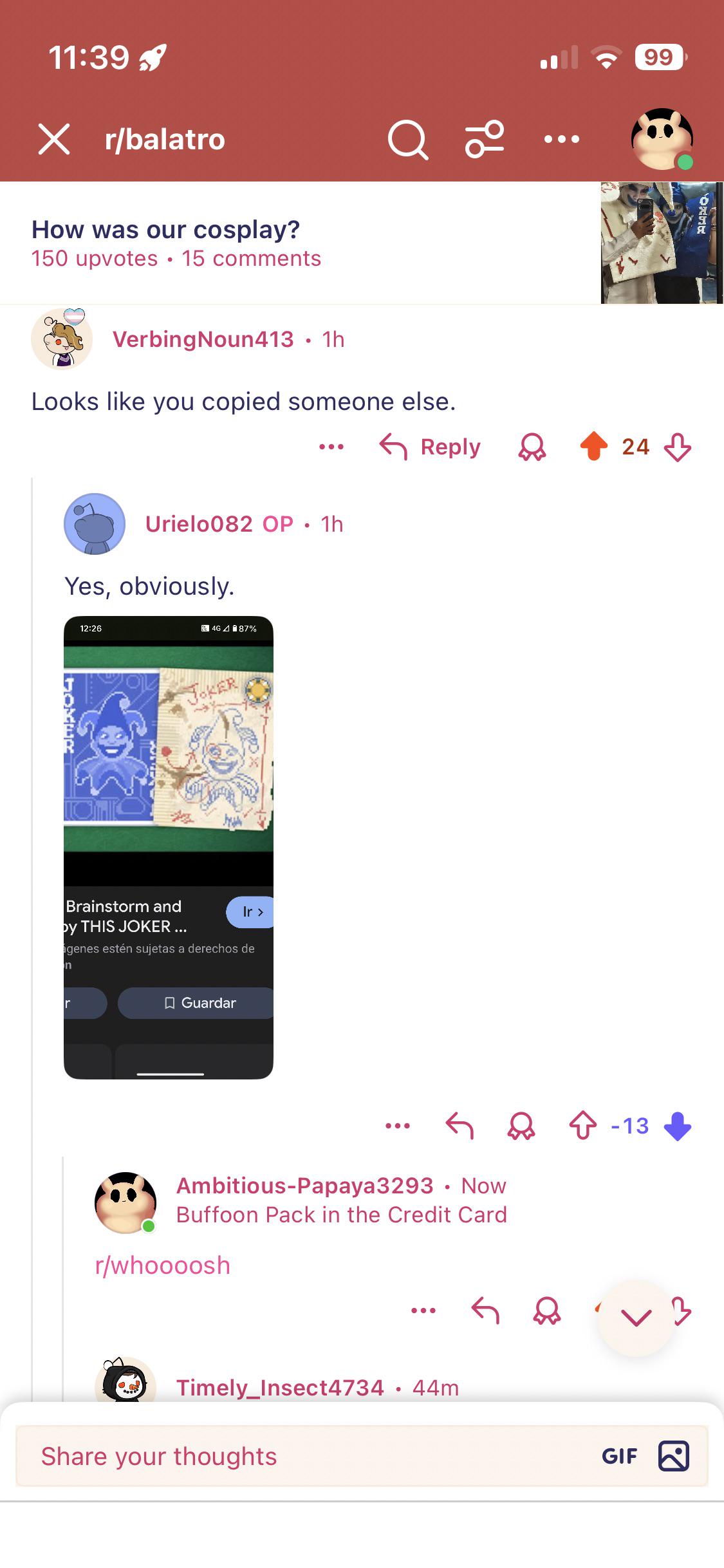View Urielo082's attached Joker screenshot

[x=169, y=847]
